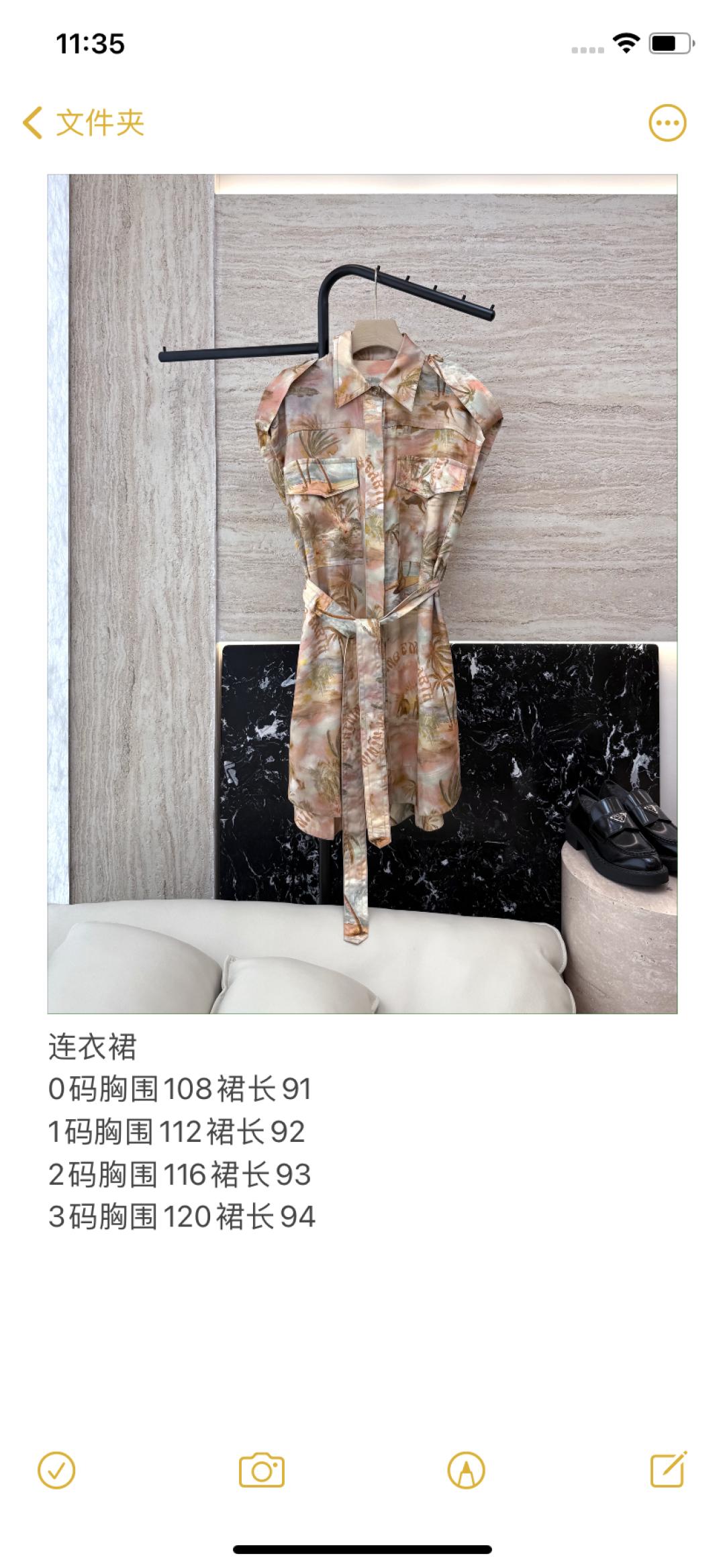Image resolution: width=725 pixels, height=1568 pixels.
Task: Add a checklist to the note
Action: tap(56, 1471)
